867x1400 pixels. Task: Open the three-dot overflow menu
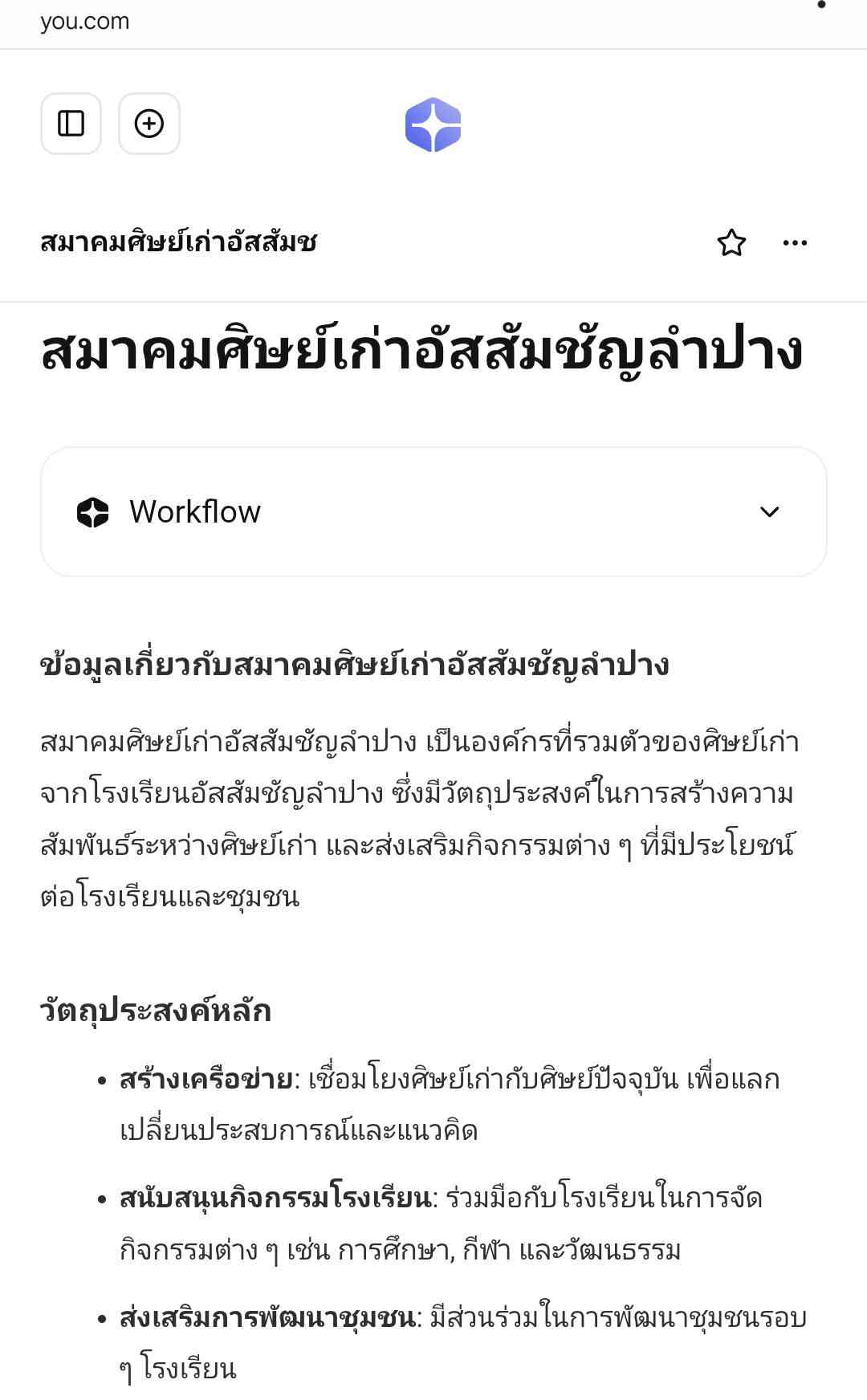pos(795,242)
